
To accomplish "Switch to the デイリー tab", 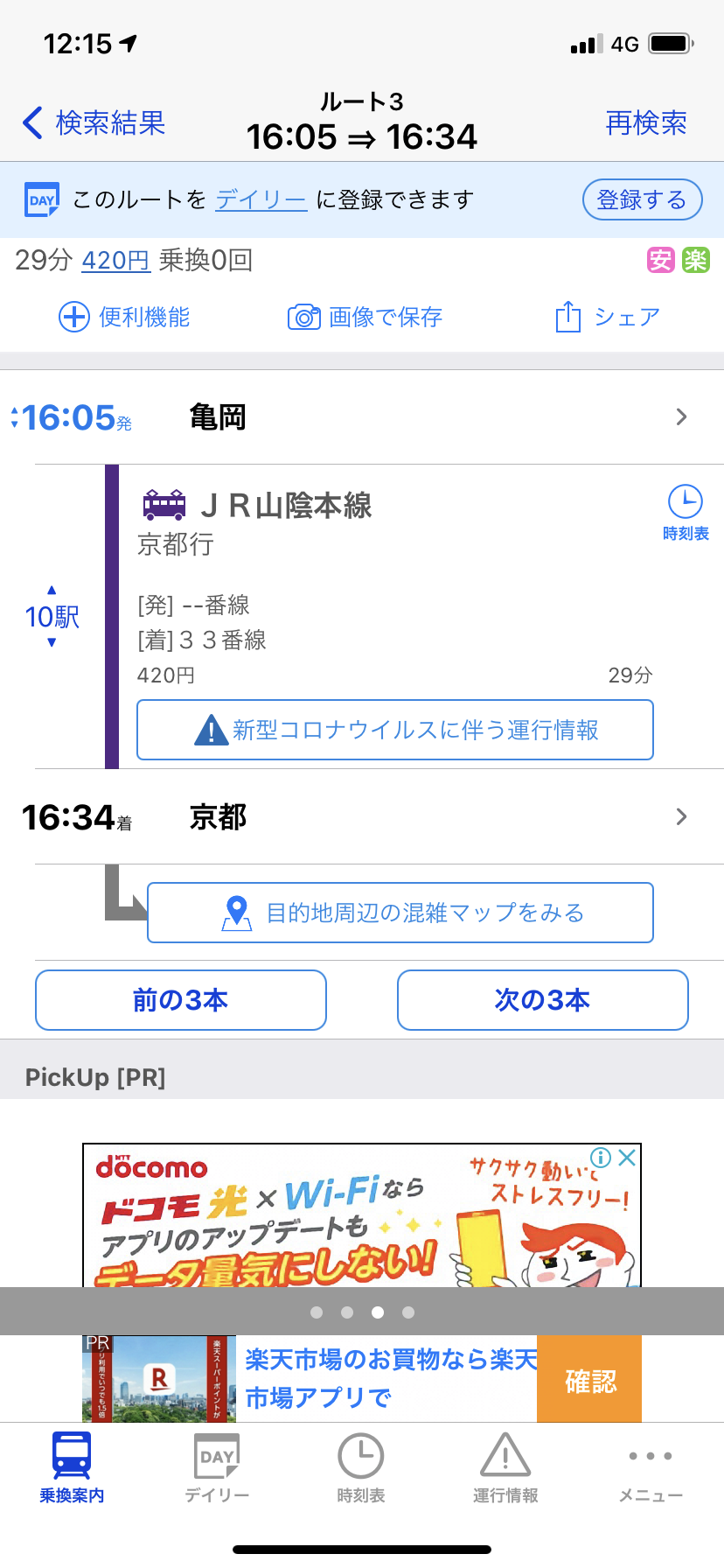I will 217,1468.
